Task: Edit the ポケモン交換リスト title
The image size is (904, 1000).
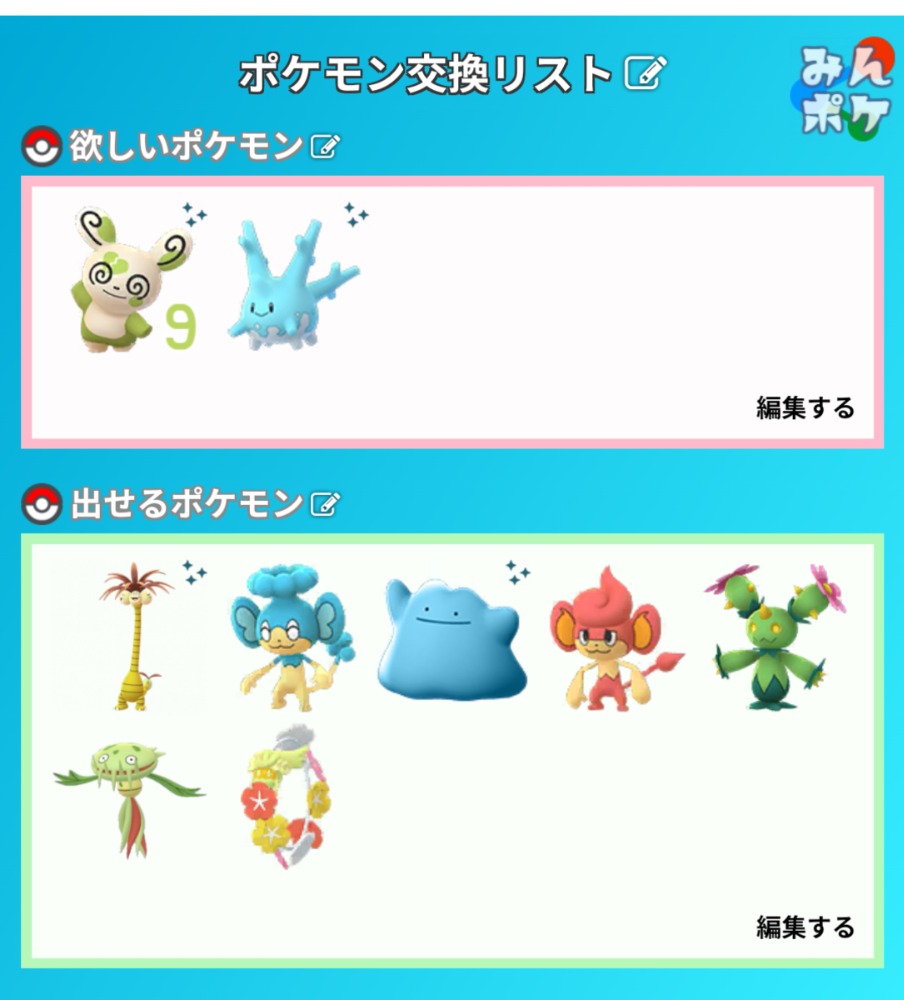Action: [x=645, y=73]
